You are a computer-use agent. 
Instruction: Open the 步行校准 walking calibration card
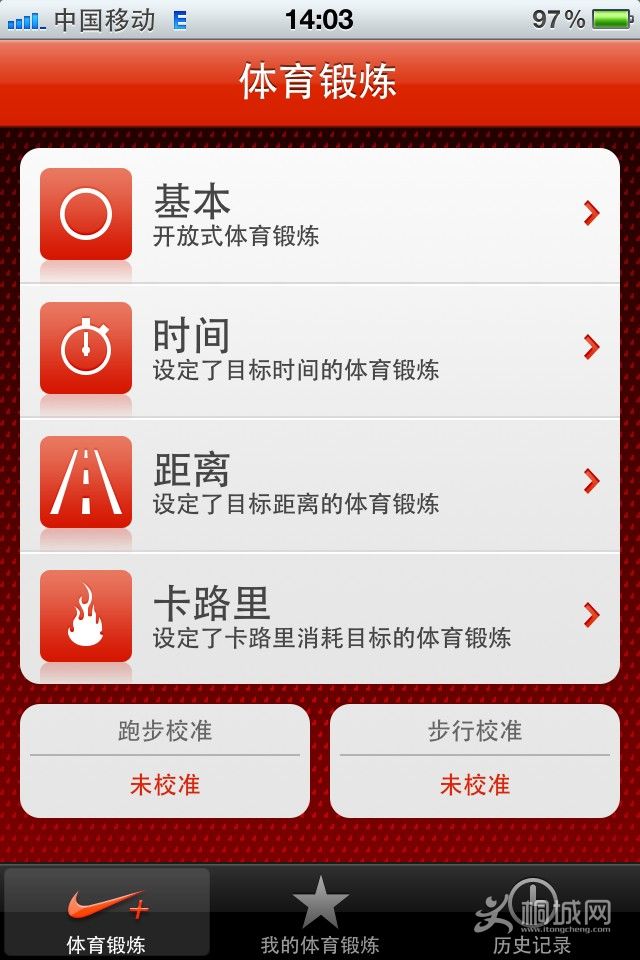click(x=475, y=760)
